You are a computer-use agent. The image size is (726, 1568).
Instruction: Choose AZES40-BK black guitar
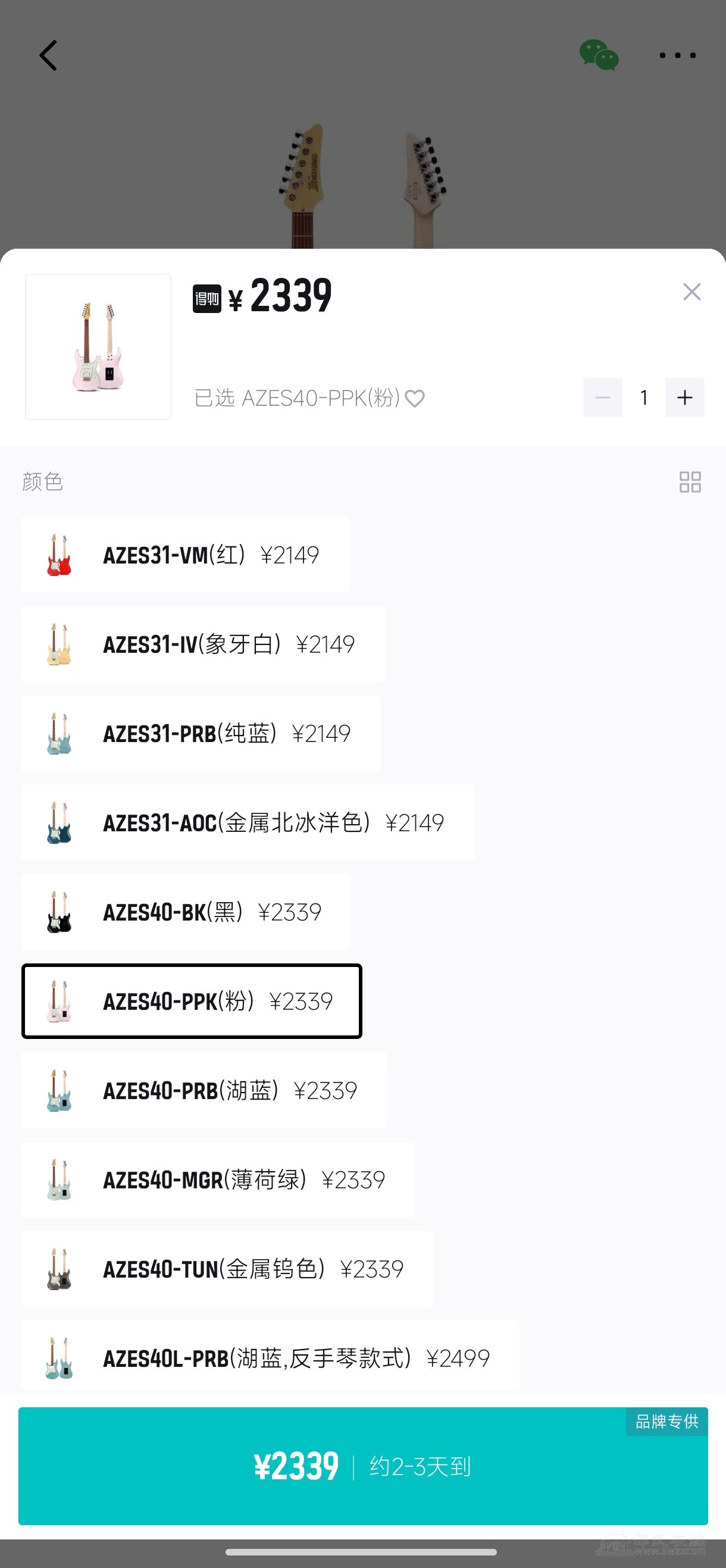click(186, 912)
